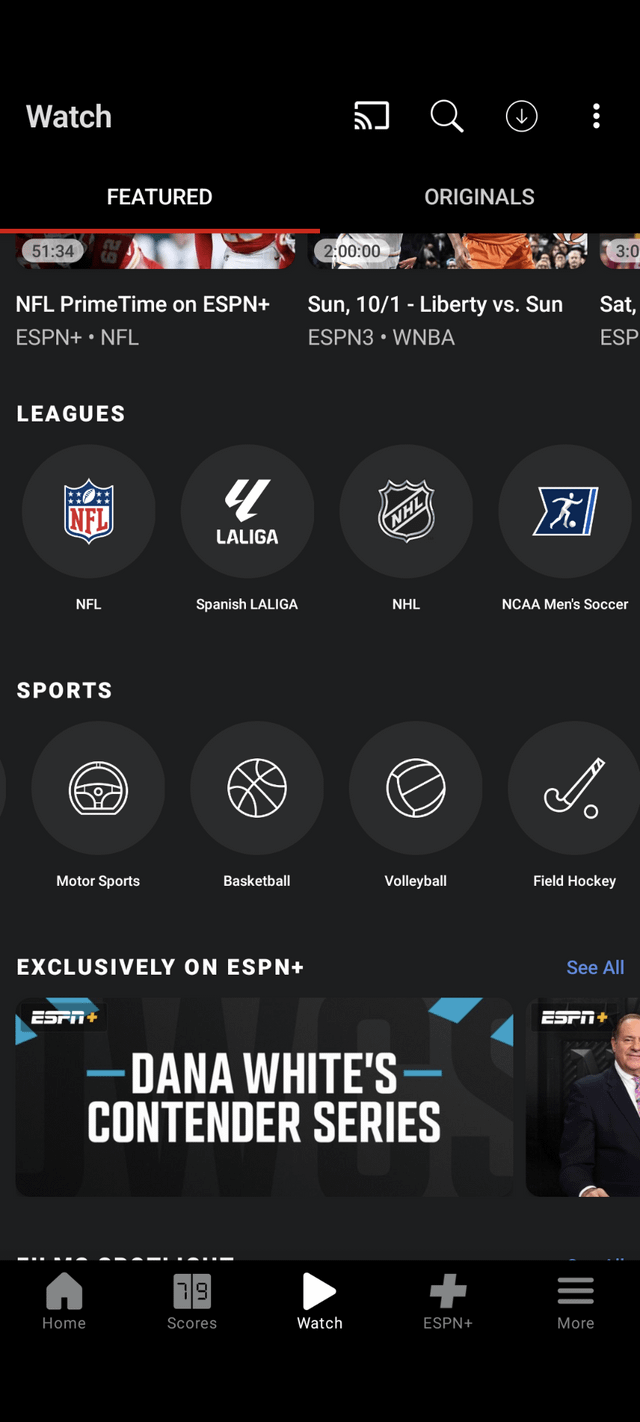Go to the Home tab

(64, 1302)
